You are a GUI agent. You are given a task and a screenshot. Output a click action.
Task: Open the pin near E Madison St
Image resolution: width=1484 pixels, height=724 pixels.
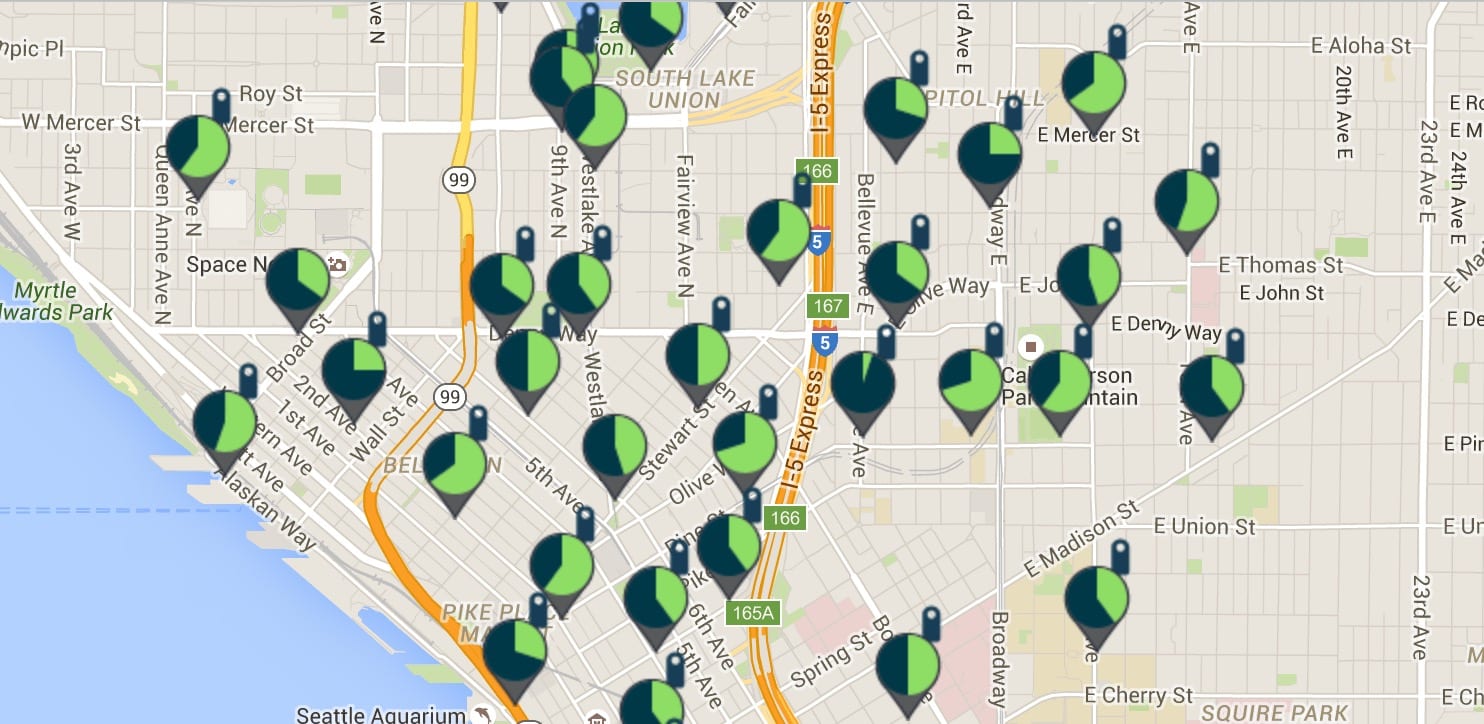1096,599
